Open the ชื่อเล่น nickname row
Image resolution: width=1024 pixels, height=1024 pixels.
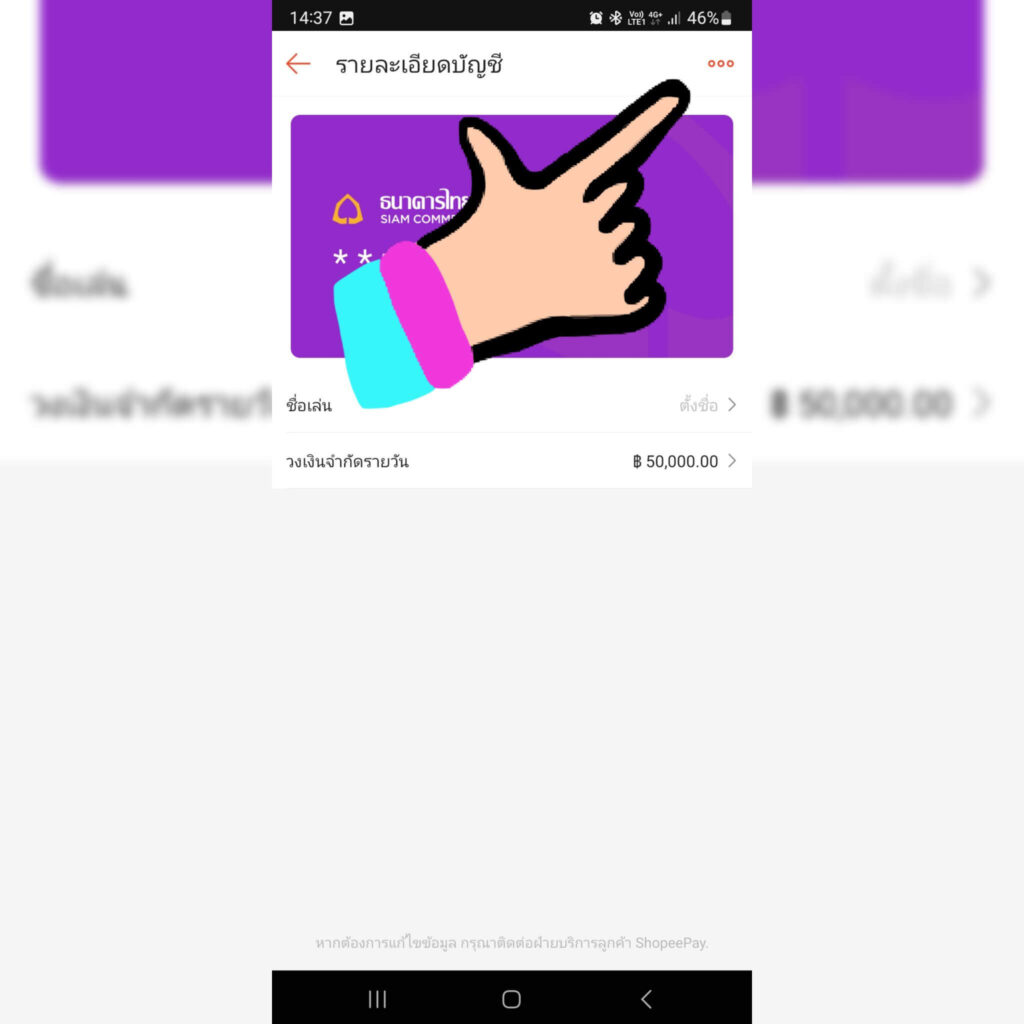click(511, 405)
